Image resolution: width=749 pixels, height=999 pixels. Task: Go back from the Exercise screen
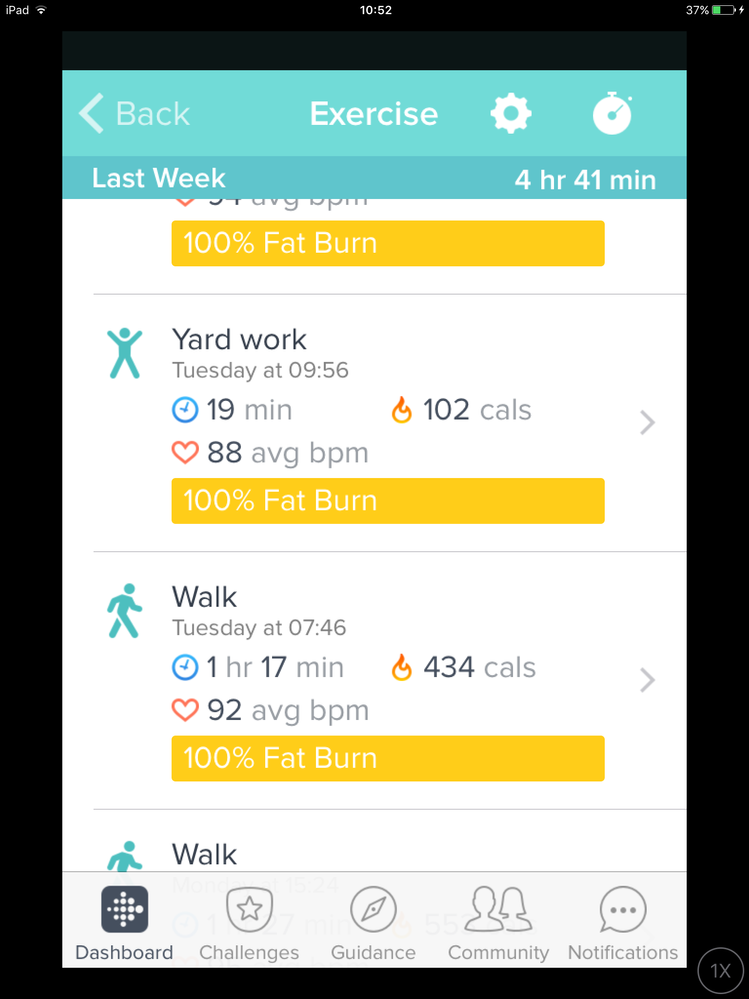(x=135, y=114)
